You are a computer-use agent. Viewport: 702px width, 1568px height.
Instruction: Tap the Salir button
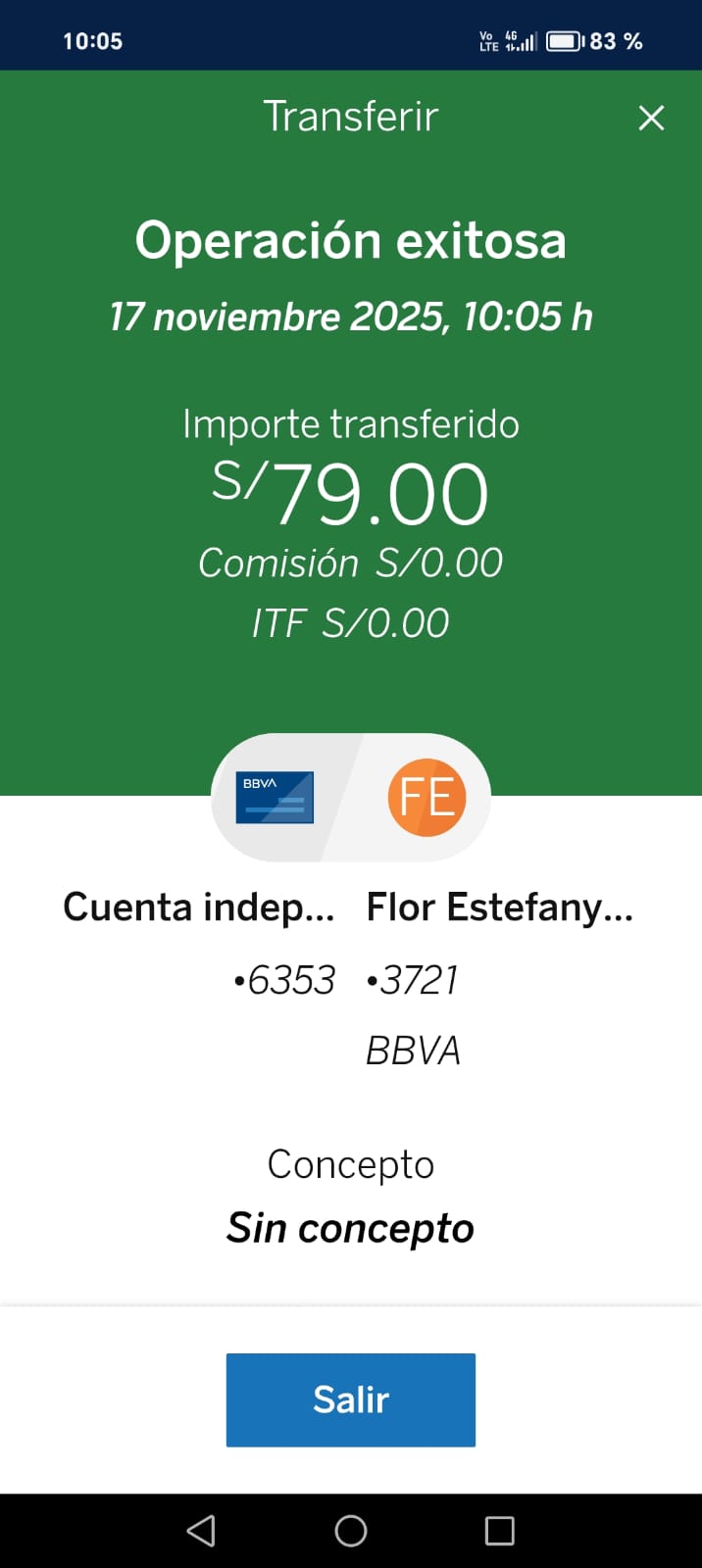pos(350,1399)
